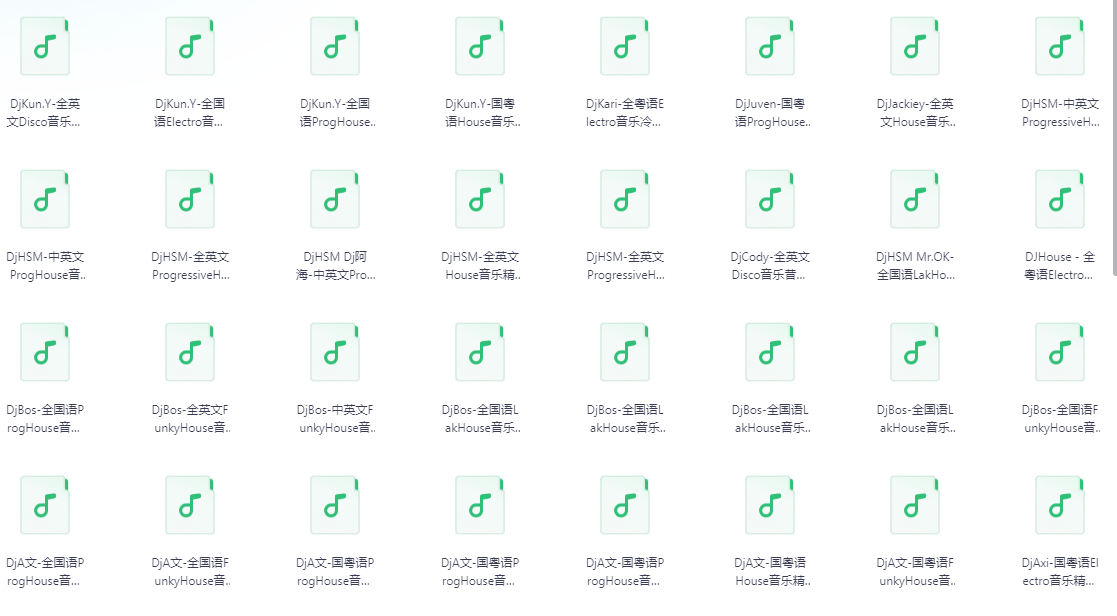Image resolution: width=1117 pixels, height=616 pixels.
Task: Select the DjKun.Y-全国语Electro file
Action: pos(190,46)
